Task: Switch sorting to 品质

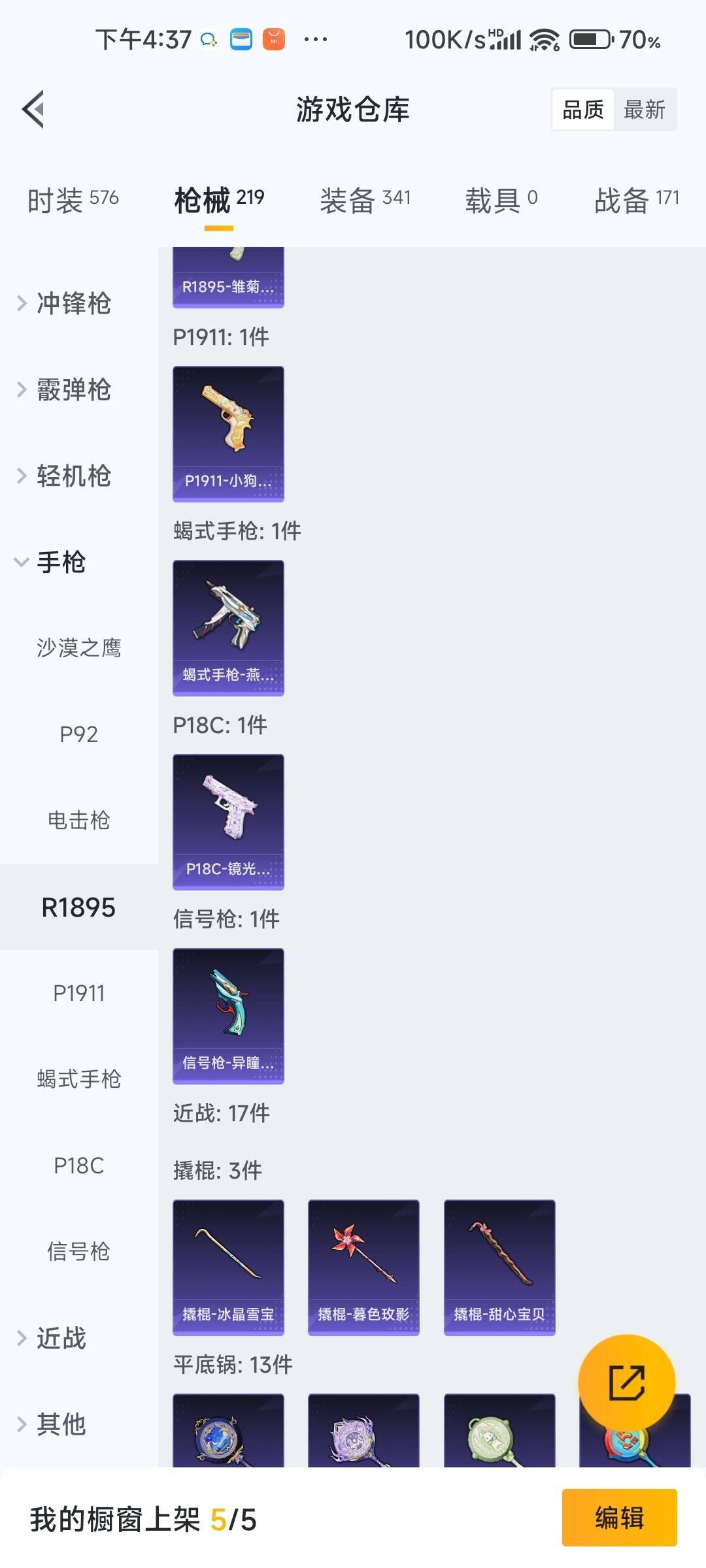Action: coord(583,109)
